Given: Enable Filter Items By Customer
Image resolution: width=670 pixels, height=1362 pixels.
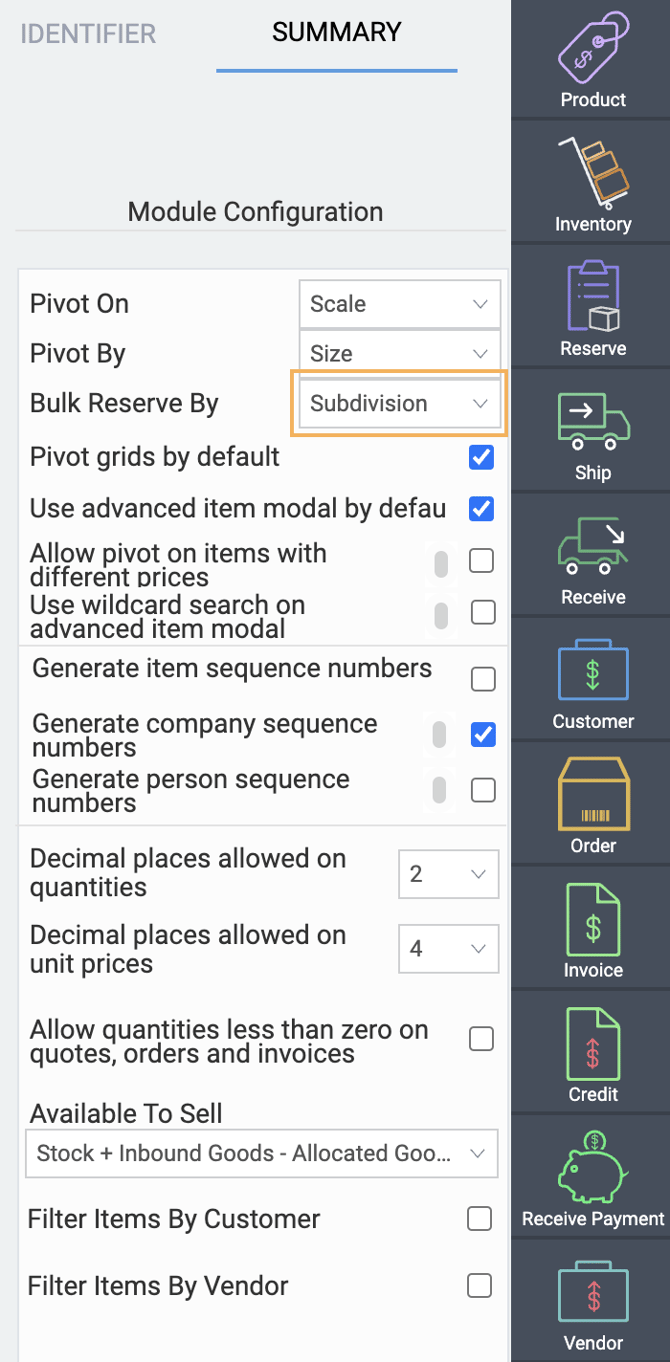Looking at the screenshot, I should (479, 1219).
